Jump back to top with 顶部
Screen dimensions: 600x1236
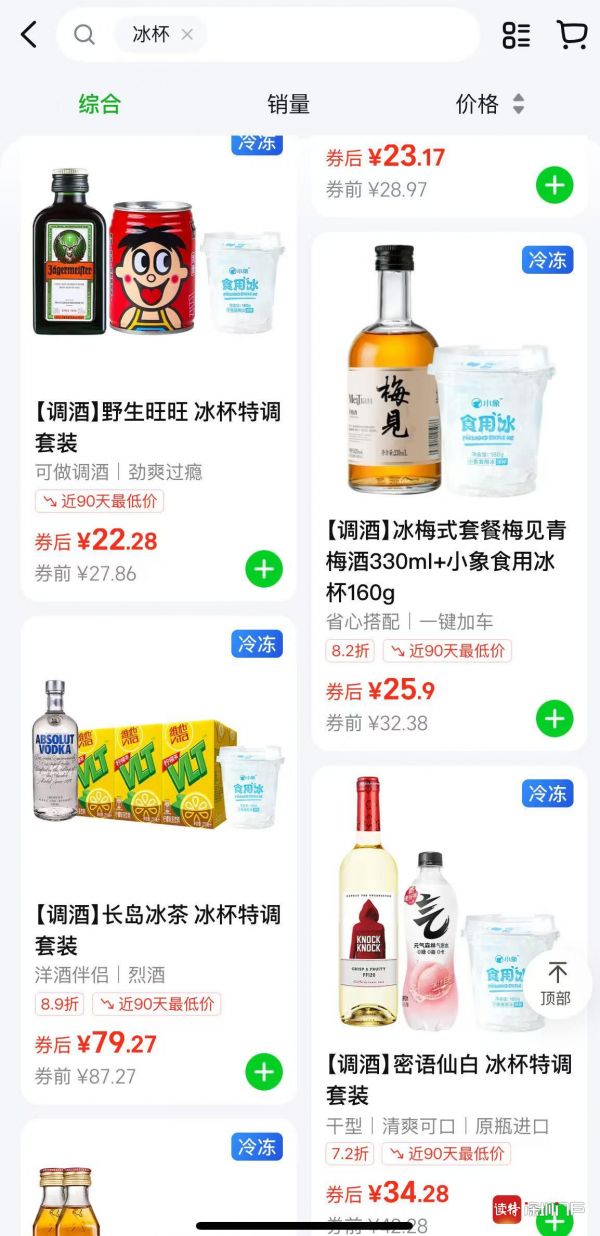click(557, 984)
